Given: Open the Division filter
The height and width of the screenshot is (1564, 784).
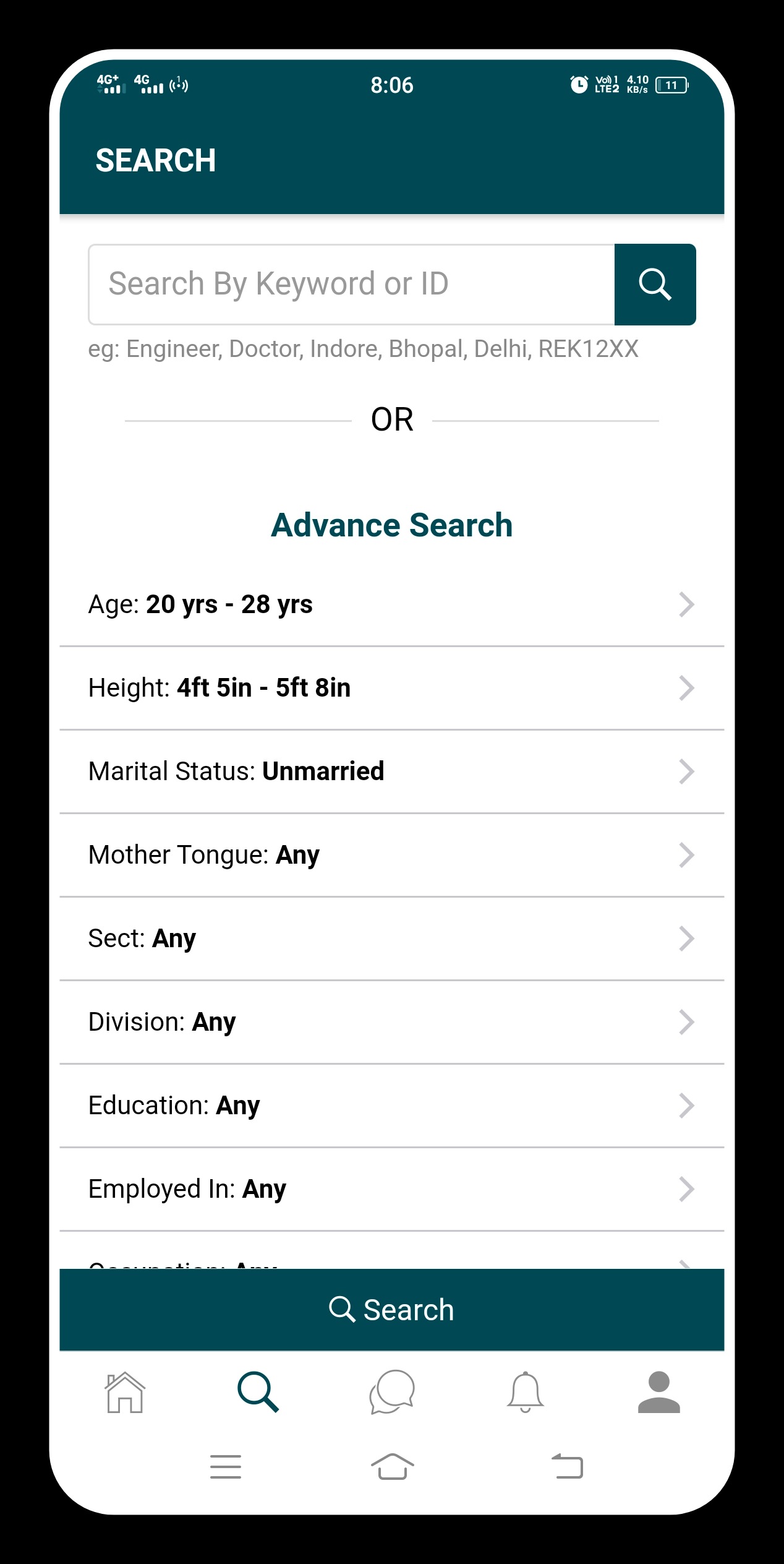Looking at the screenshot, I should (392, 1022).
